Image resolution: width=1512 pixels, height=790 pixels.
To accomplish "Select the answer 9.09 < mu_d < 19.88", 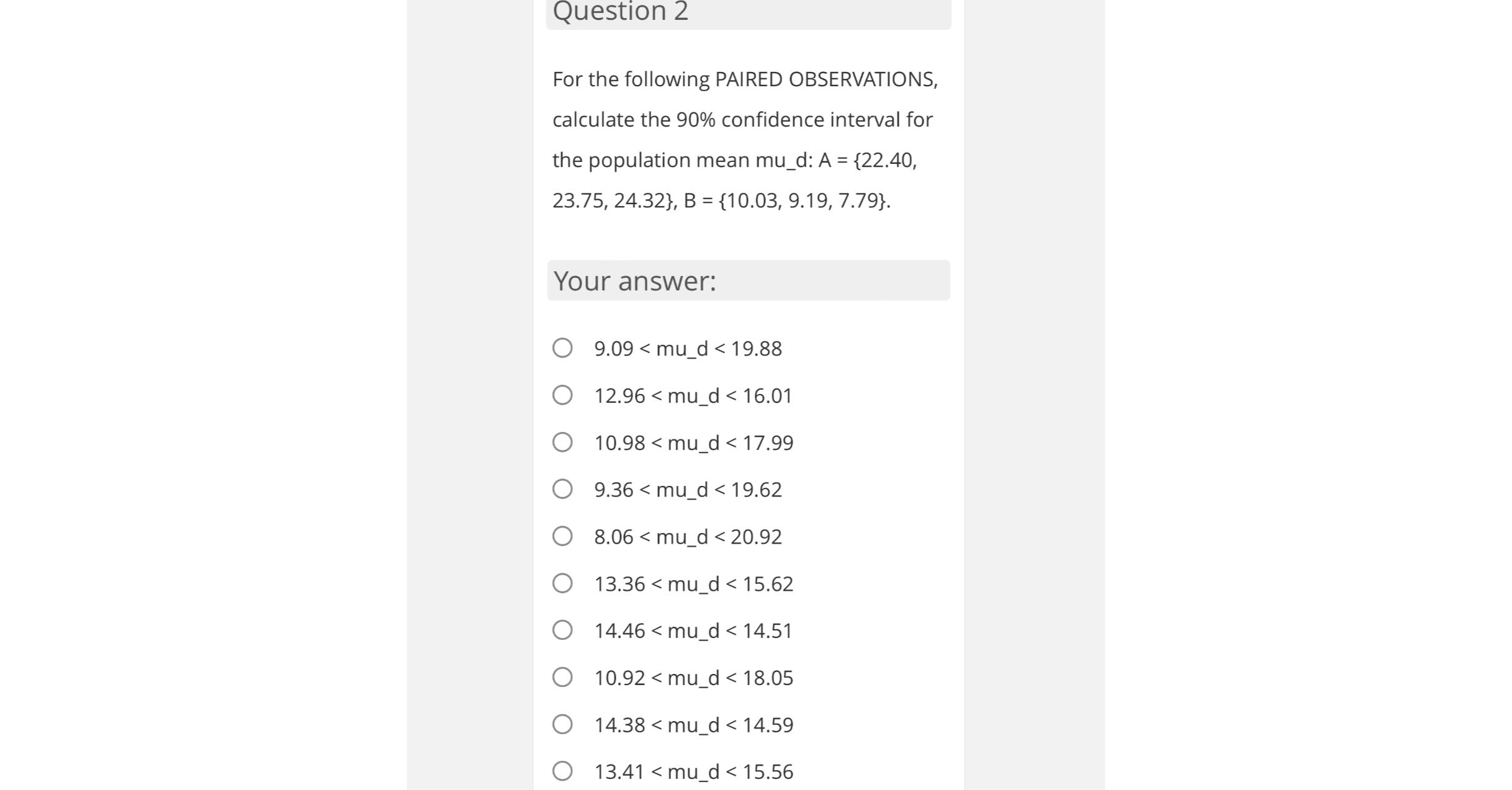I will (x=562, y=348).
